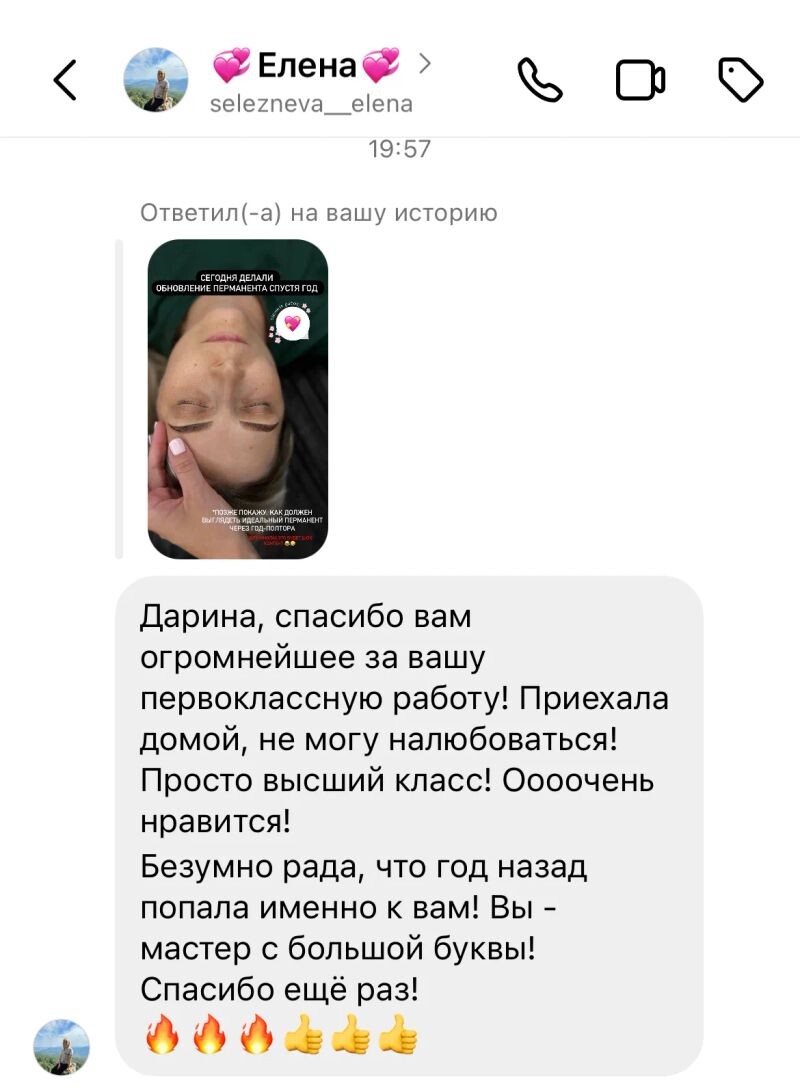Open the replied story thumbnail
Viewport: 800px width, 1092px height.
click(238, 398)
